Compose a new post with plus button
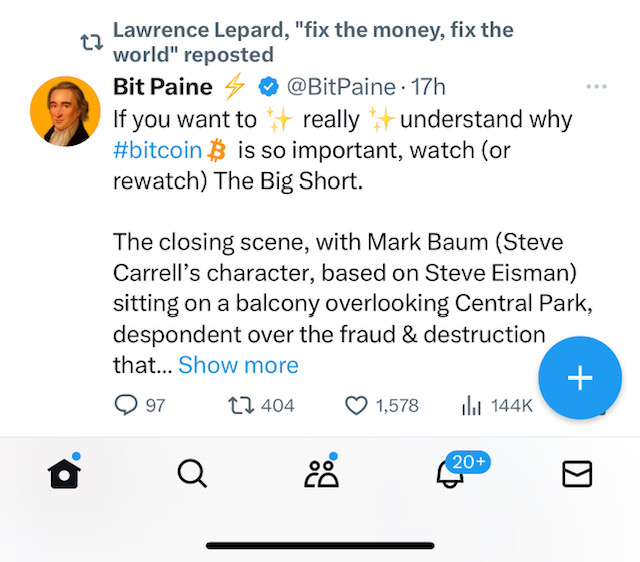Screen dimensions: 640x562 580,377
